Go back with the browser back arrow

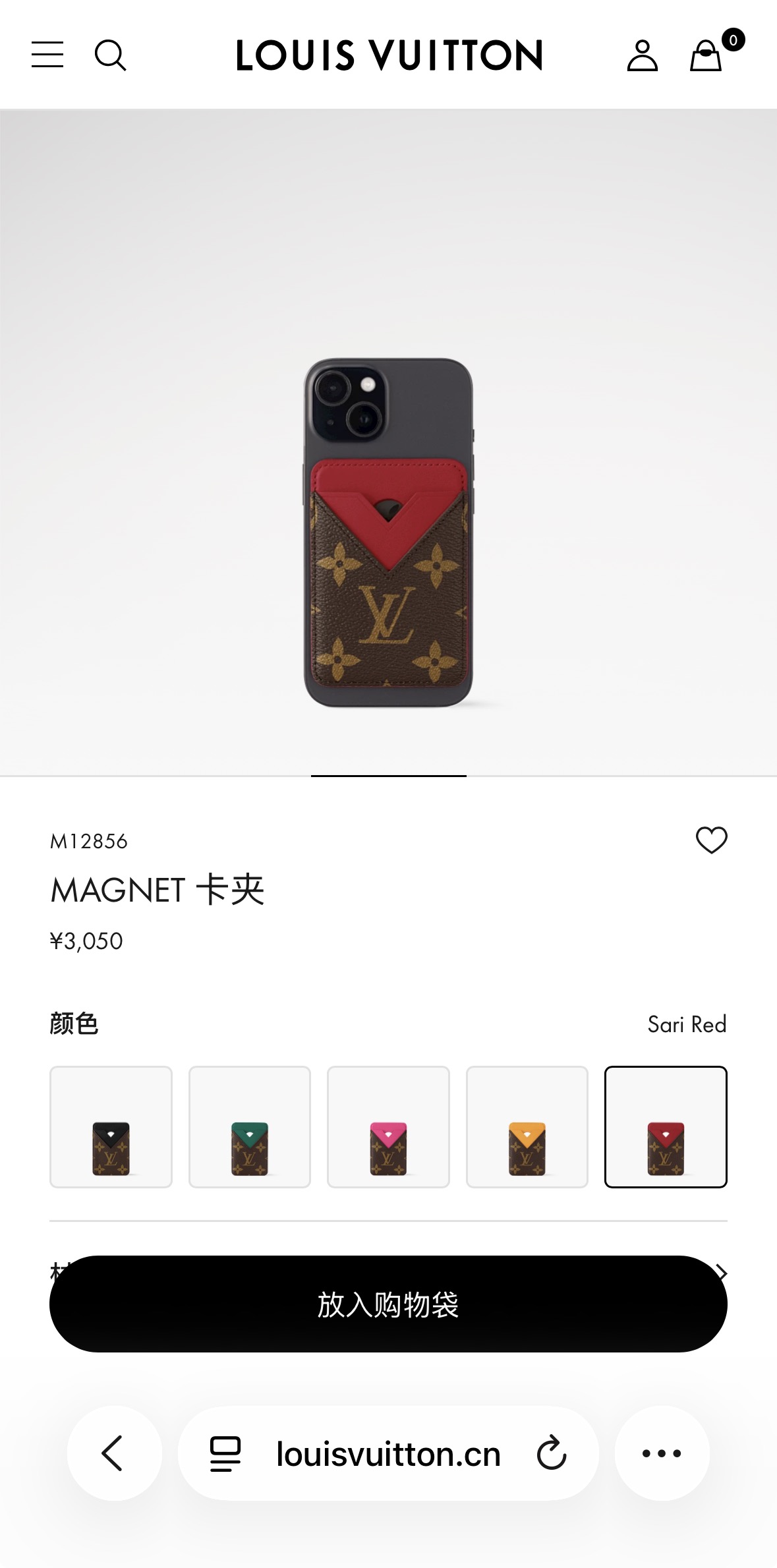(114, 1453)
